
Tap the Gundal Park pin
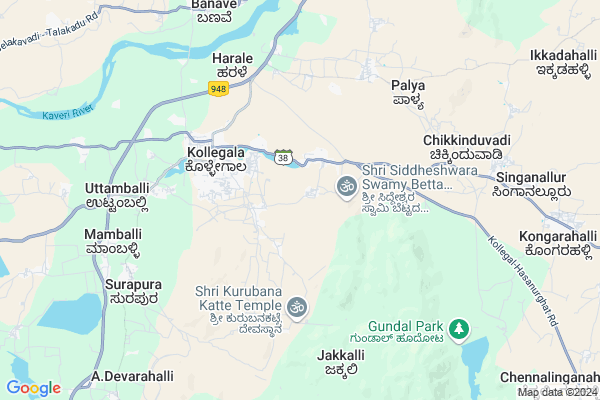pos(459,328)
